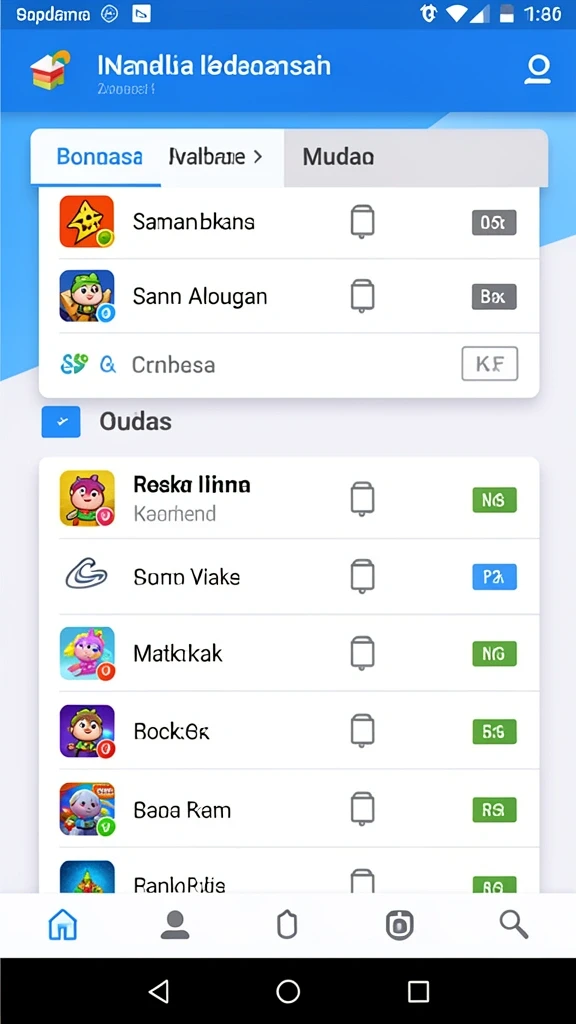576x1024 pixels.
Task: Select the Ivalbane tab
Action: [x=215, y=157]
